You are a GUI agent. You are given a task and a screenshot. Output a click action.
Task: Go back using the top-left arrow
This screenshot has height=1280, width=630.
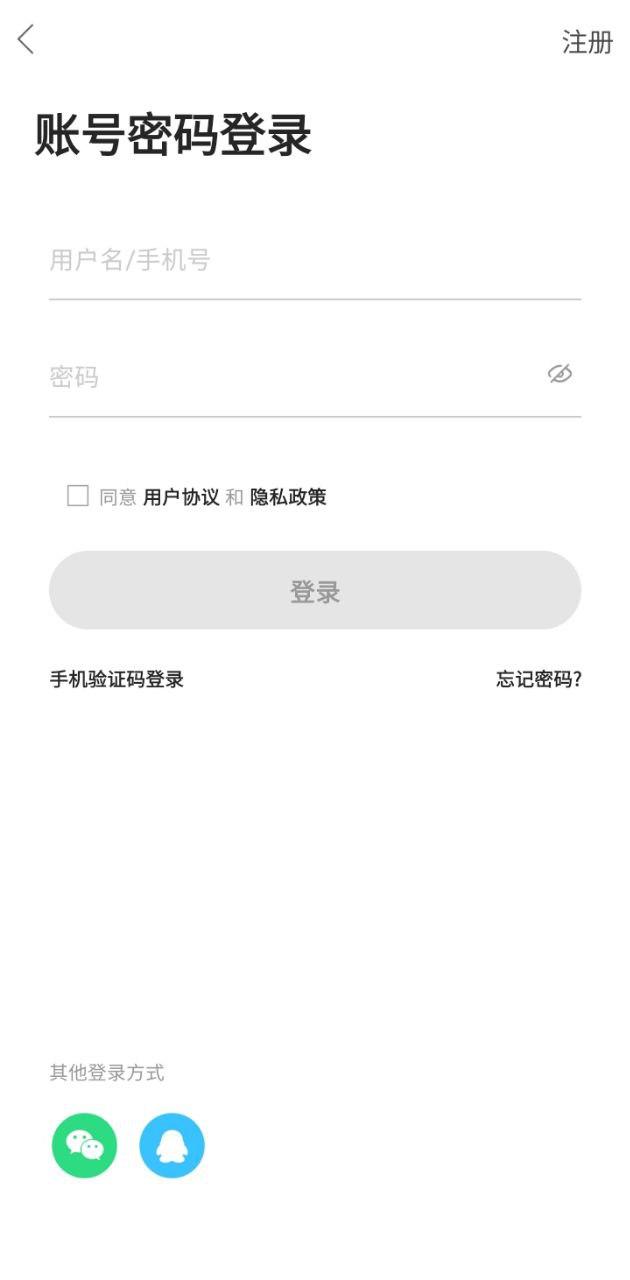(x=26, y=40)
